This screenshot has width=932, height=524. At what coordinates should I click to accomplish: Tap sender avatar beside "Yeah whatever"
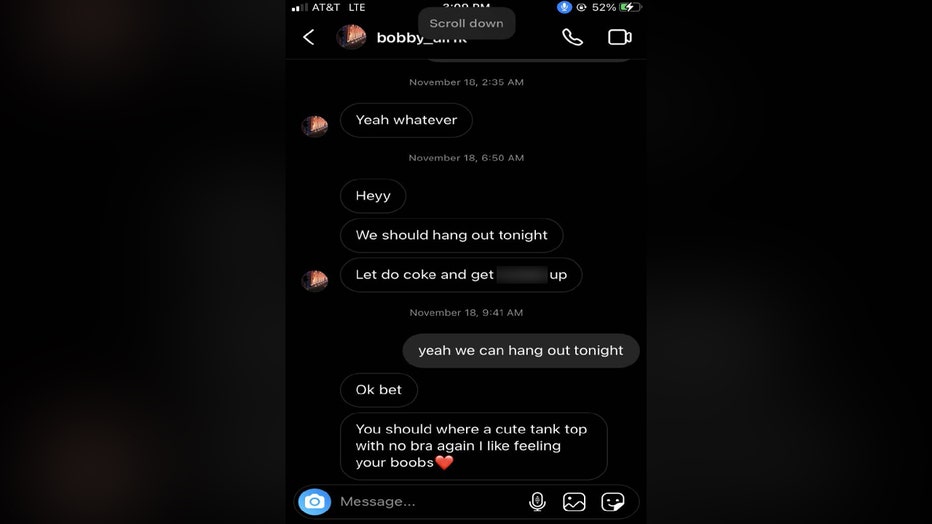[315, 125]
